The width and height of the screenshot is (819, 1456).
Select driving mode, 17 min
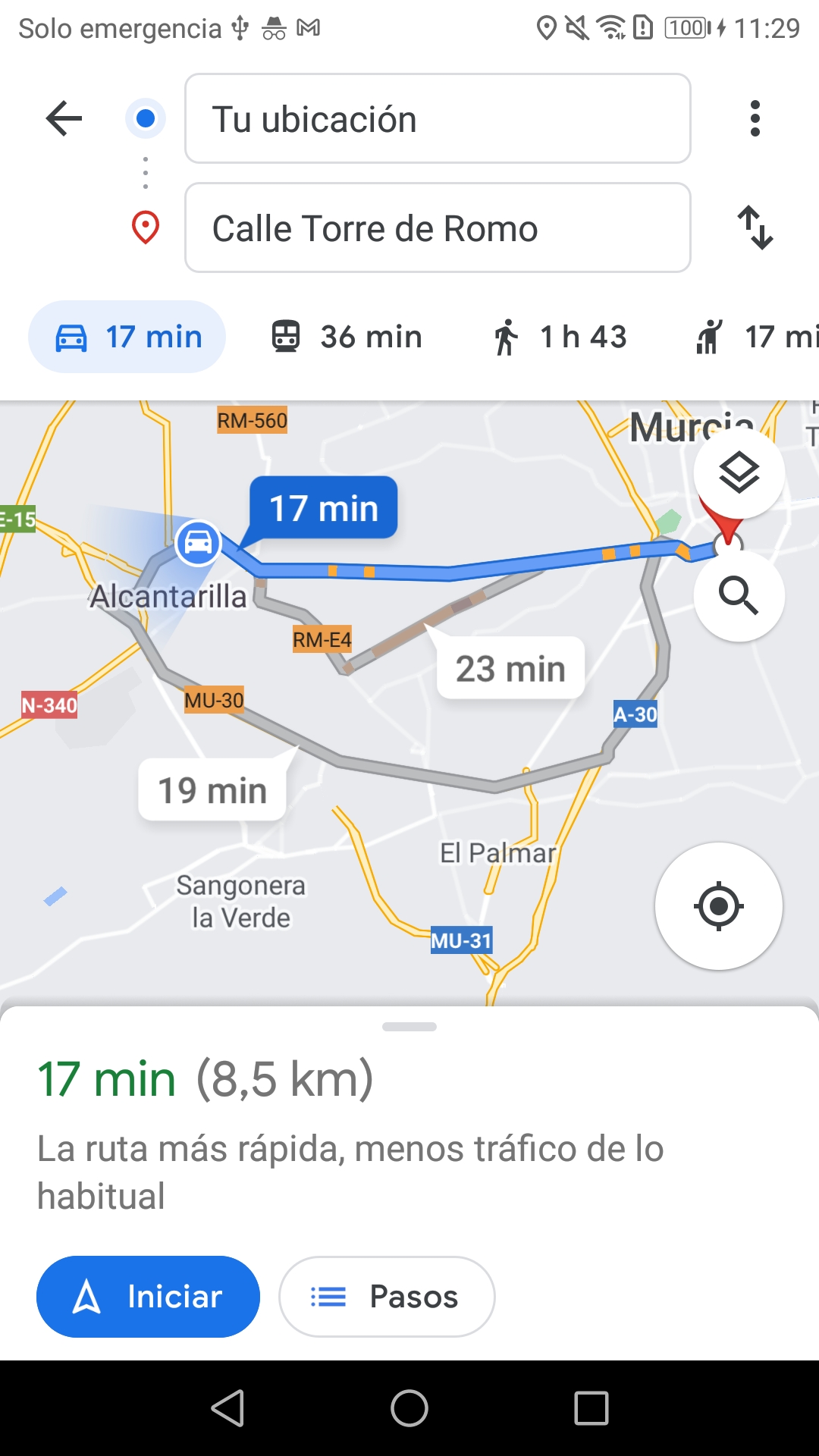click(x=127, y=337)
